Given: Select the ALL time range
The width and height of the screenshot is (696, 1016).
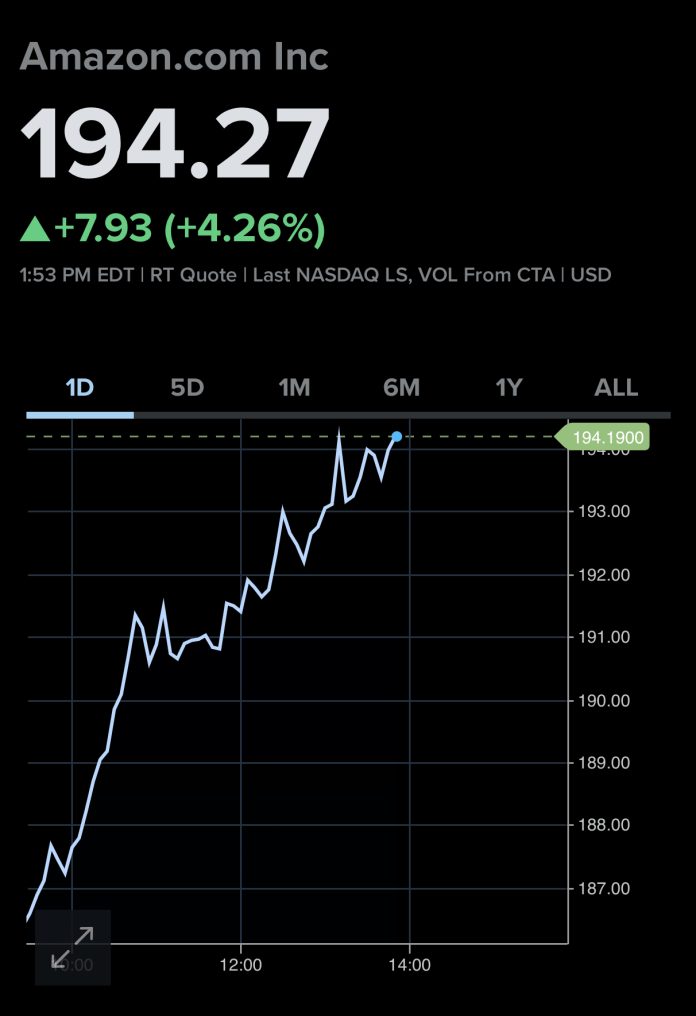Looking at the screenshot, I should (616, 388).
